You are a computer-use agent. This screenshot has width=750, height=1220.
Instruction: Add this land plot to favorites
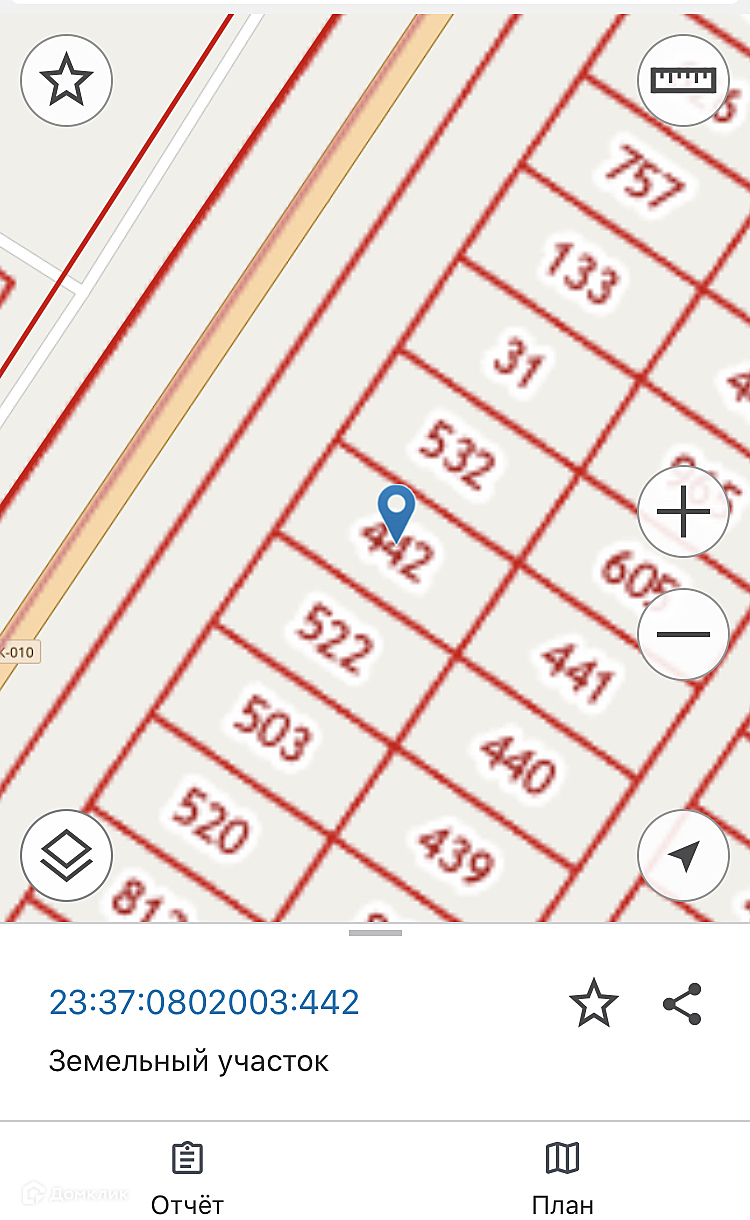point(593,1003)
